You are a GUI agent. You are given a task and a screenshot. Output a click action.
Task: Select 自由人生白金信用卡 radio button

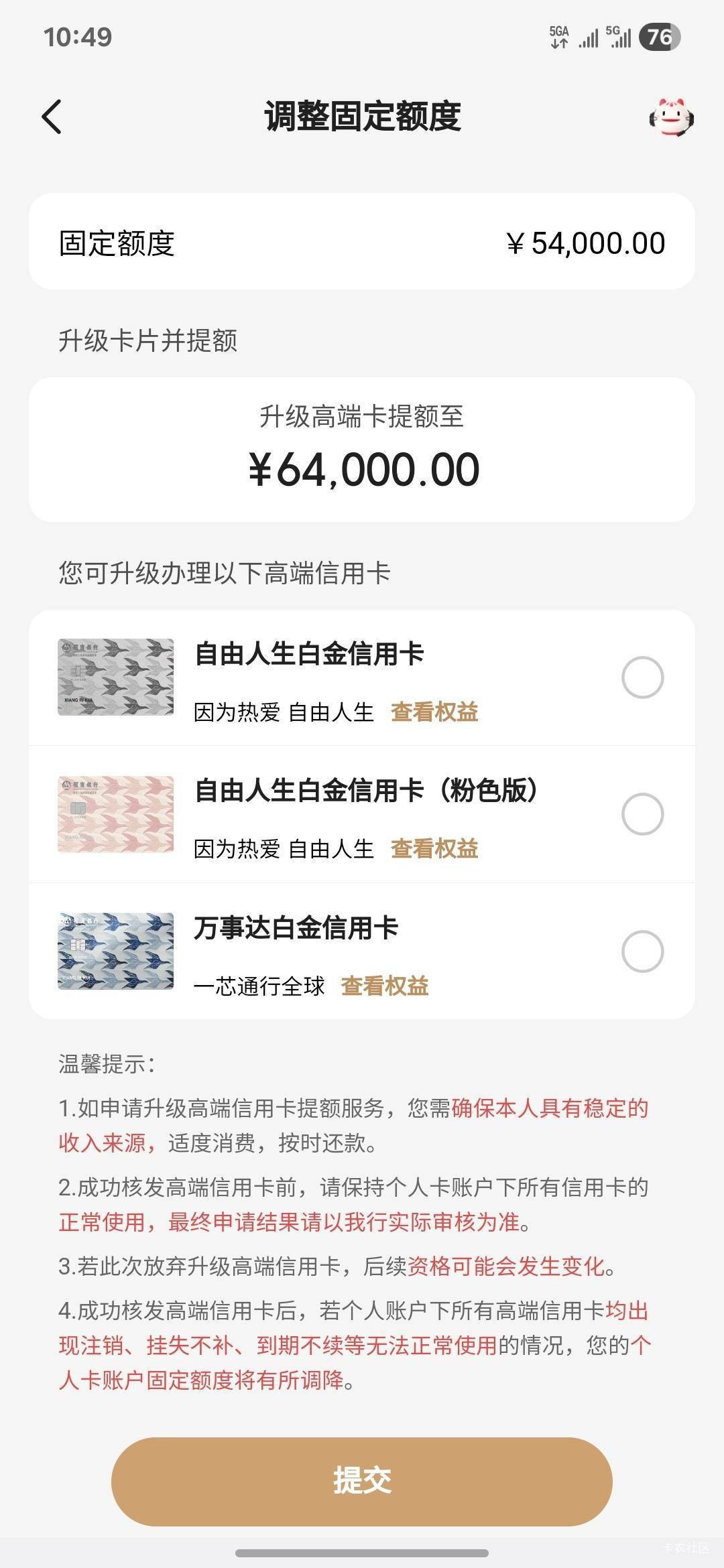(x=642, y=677)
